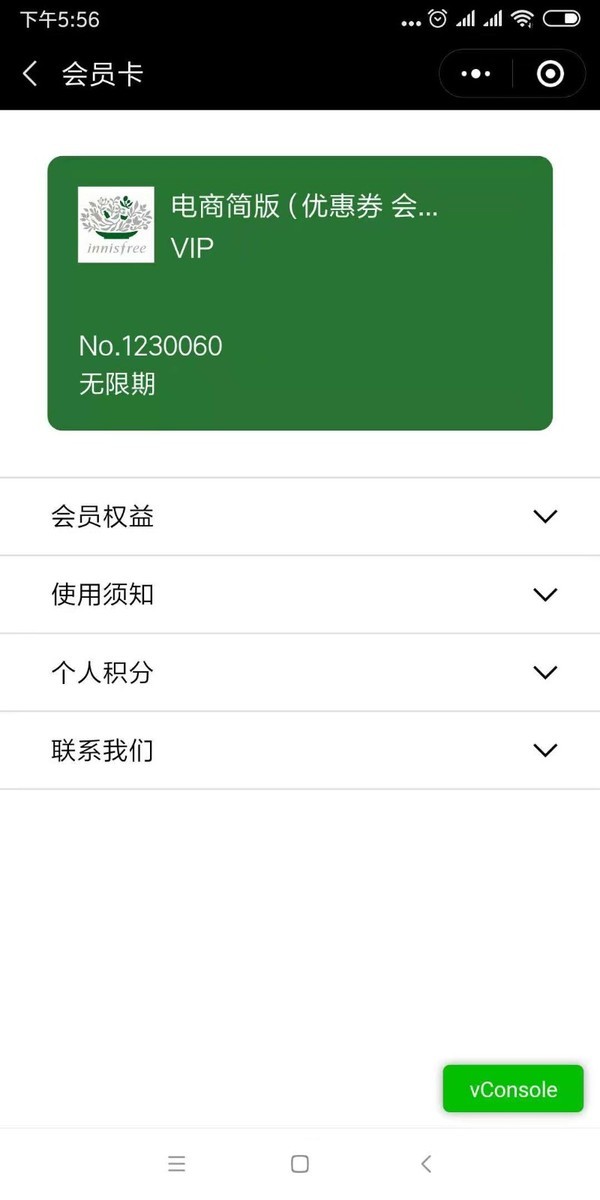
Task: Open the vConsole debug panel
Action: pos(513,1089)
